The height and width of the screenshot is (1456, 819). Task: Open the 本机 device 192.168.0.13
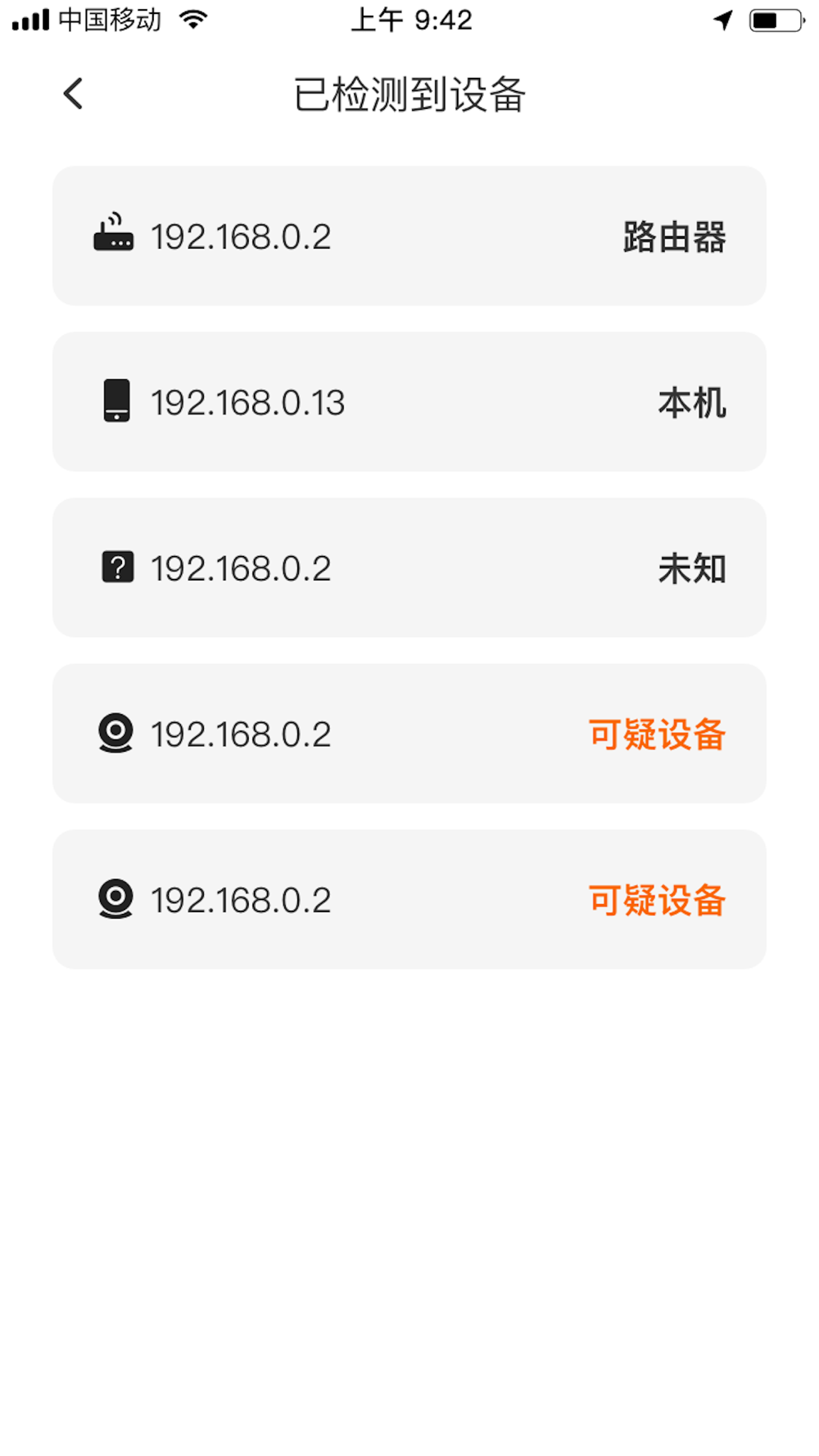[409, 402]
